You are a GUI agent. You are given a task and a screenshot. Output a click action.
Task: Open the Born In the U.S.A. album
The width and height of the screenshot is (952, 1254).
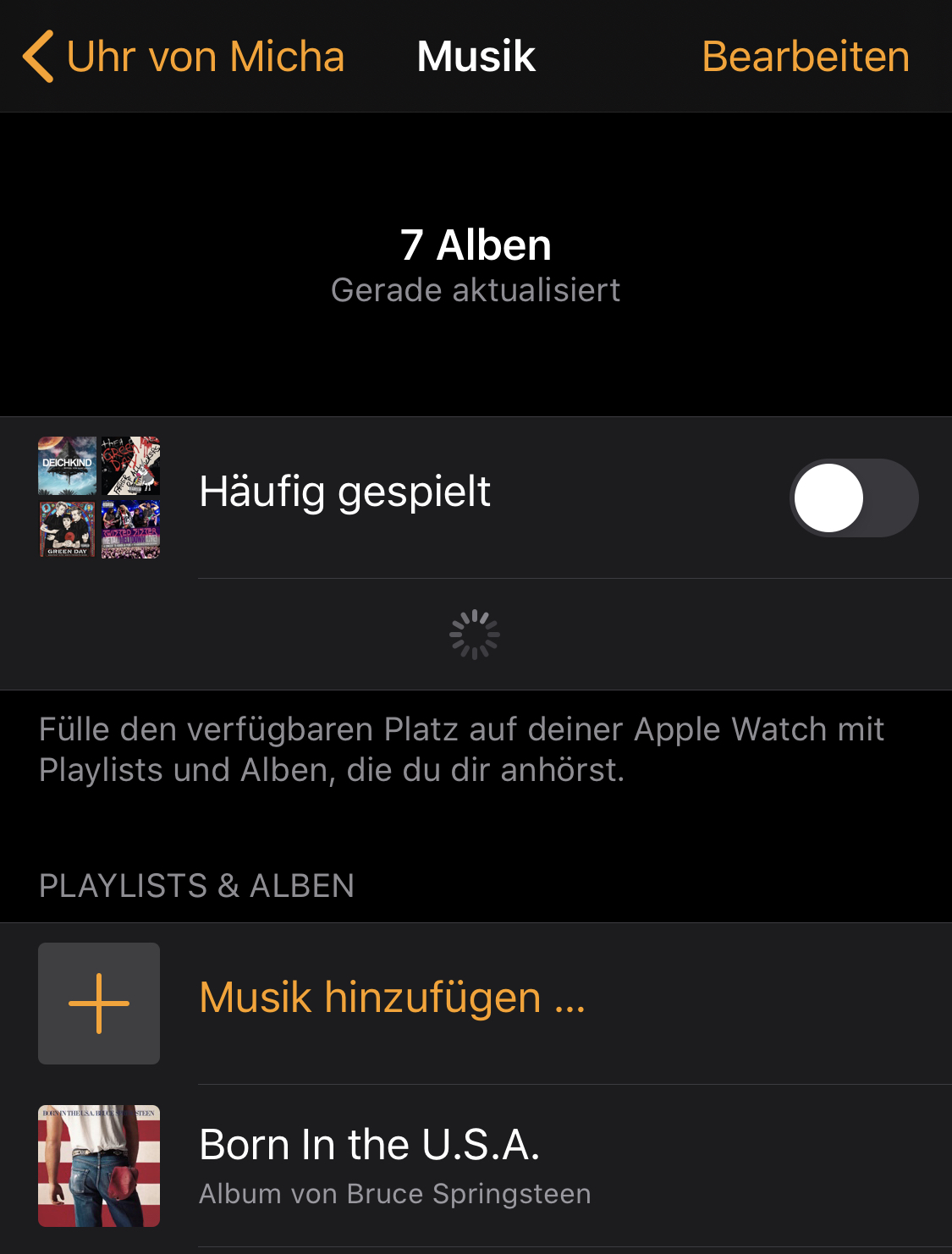[370, 1165]
